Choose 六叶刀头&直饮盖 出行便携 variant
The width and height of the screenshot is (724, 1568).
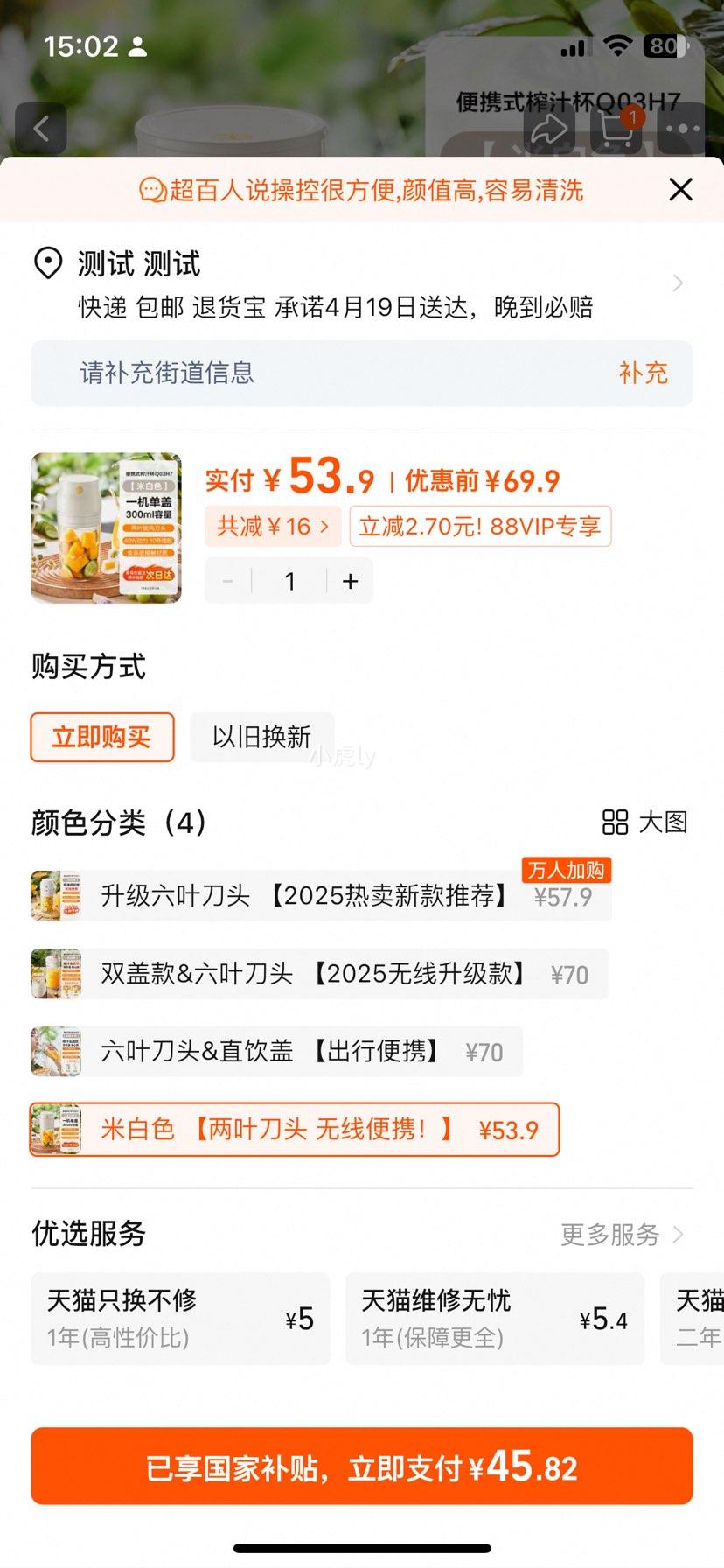pyautogui.click(x=276, y=1051)
